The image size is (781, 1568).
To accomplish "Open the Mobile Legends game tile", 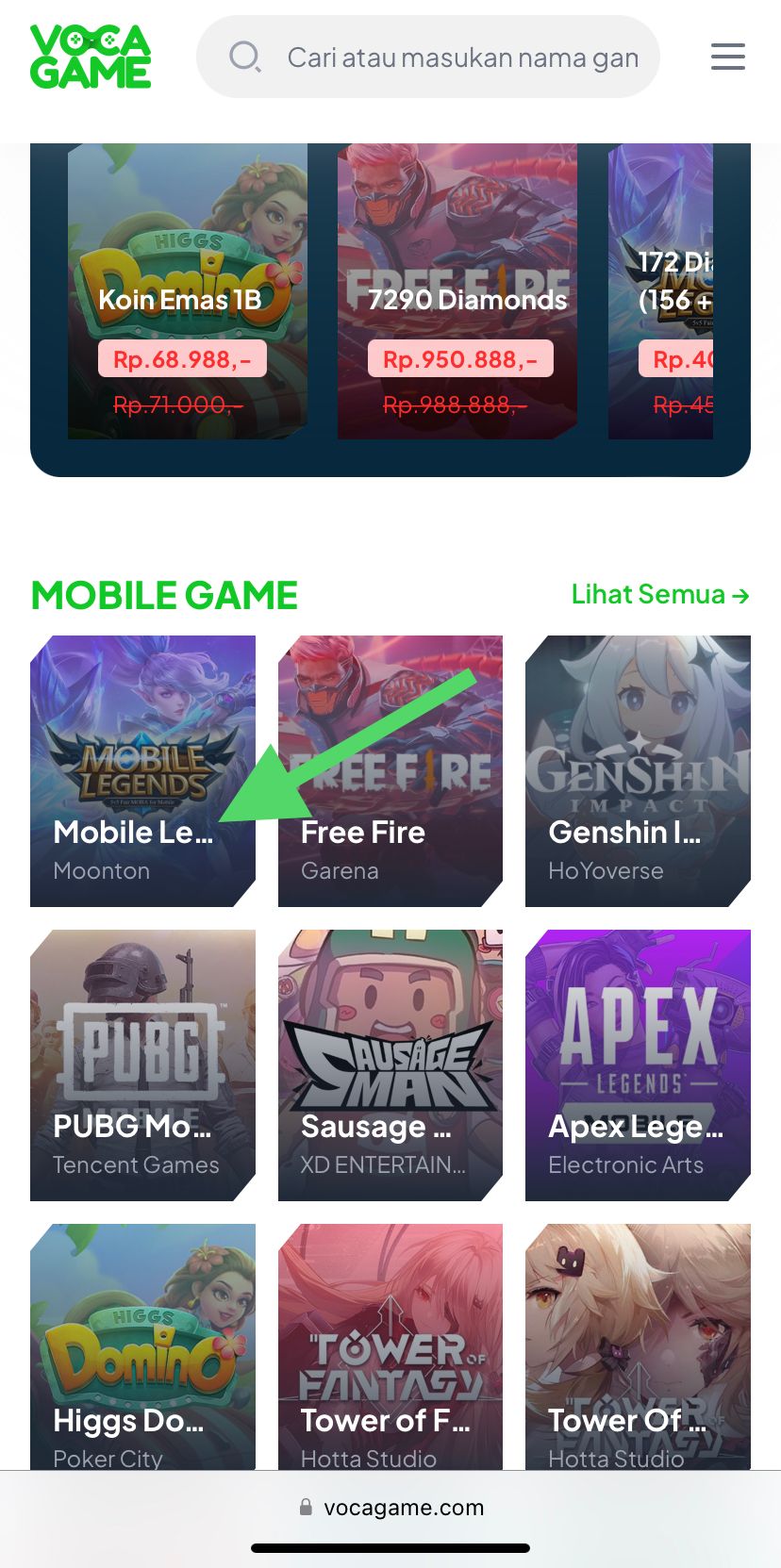I will click(142, 770).
